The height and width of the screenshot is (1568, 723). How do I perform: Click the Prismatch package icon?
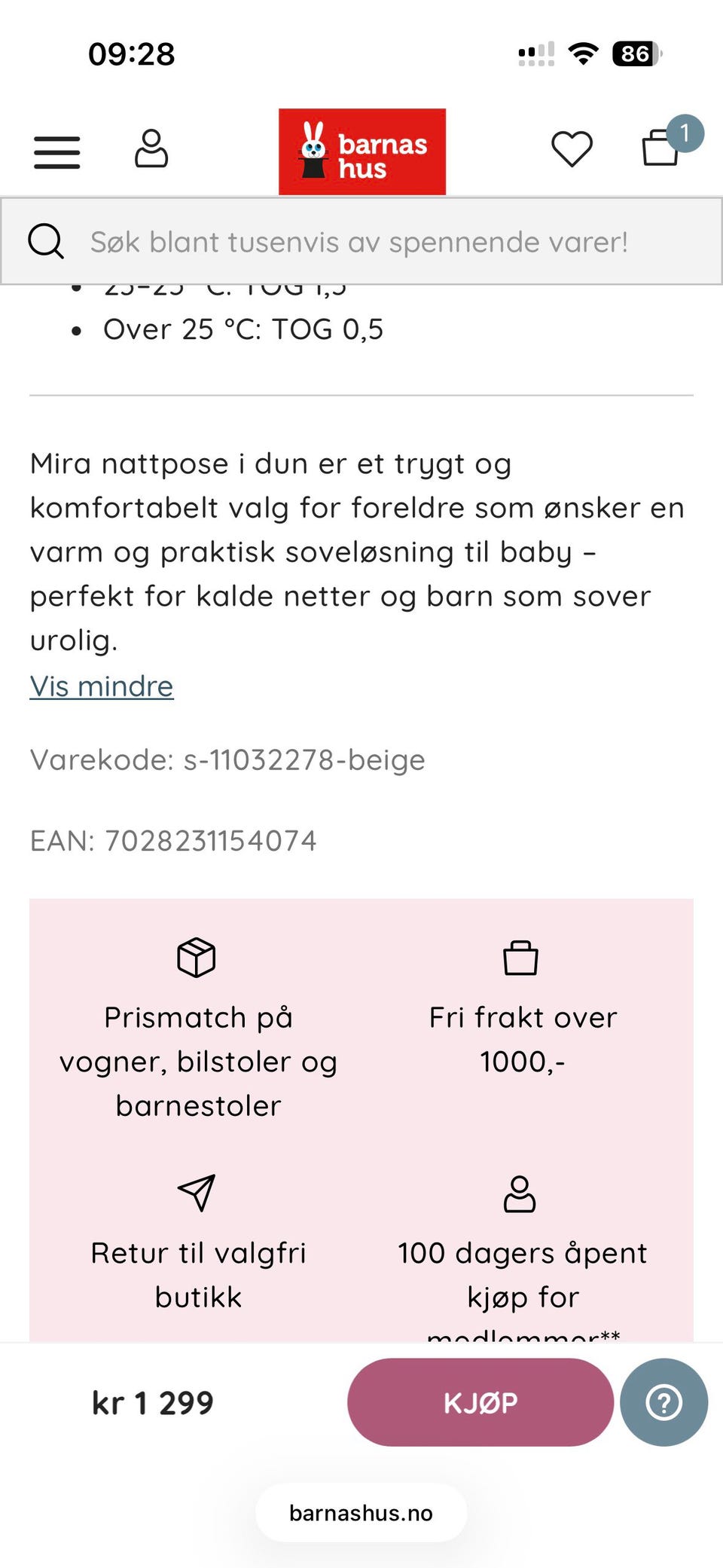196,958
